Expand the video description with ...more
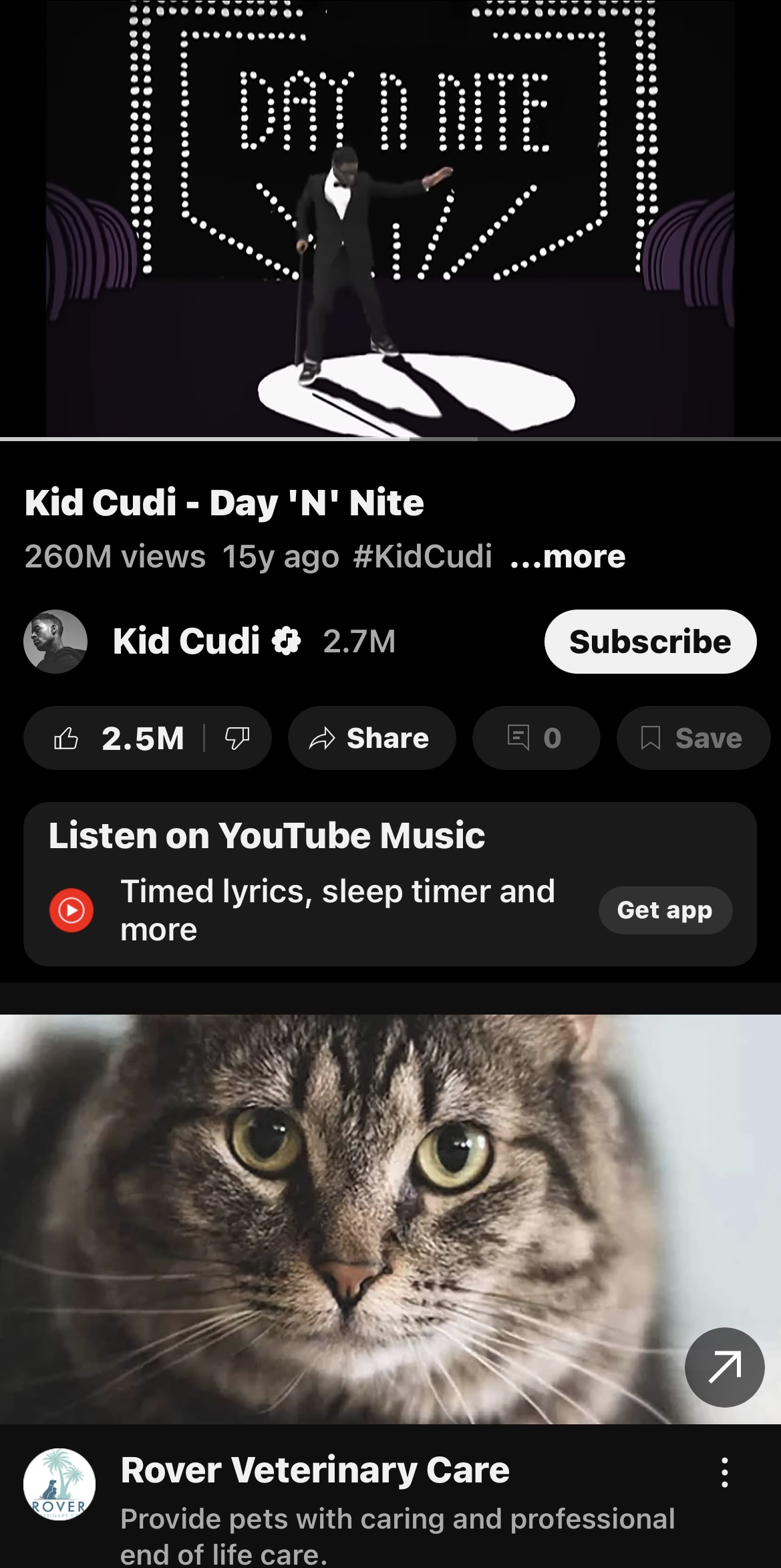Viewport: 781px width, 1568px height. click(568, 557)
